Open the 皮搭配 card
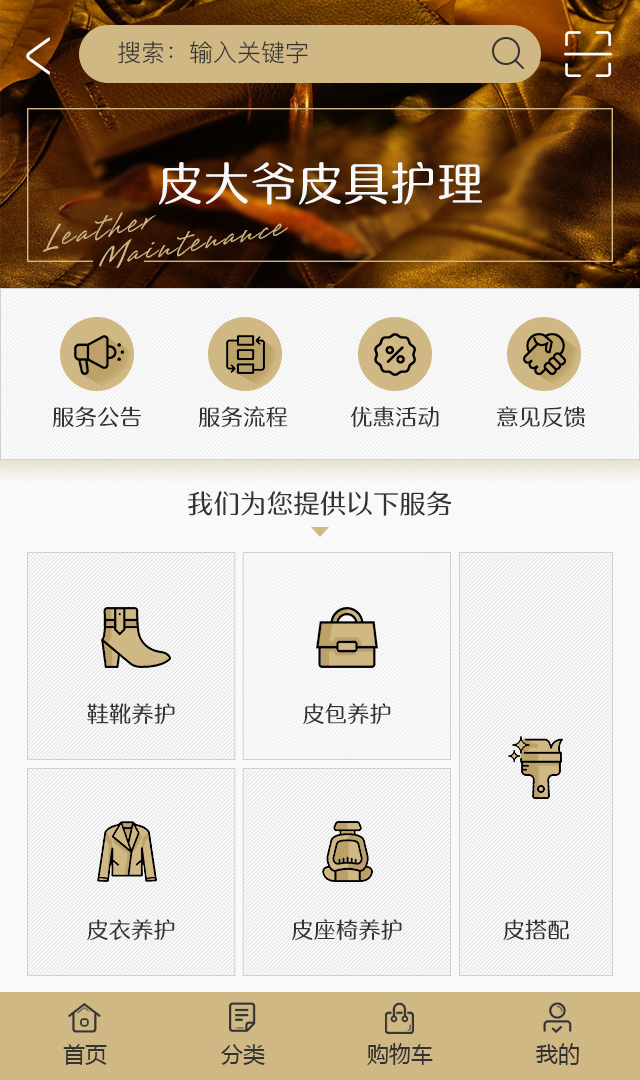Screen dimensions: 640x1080 tap(536, 764)
